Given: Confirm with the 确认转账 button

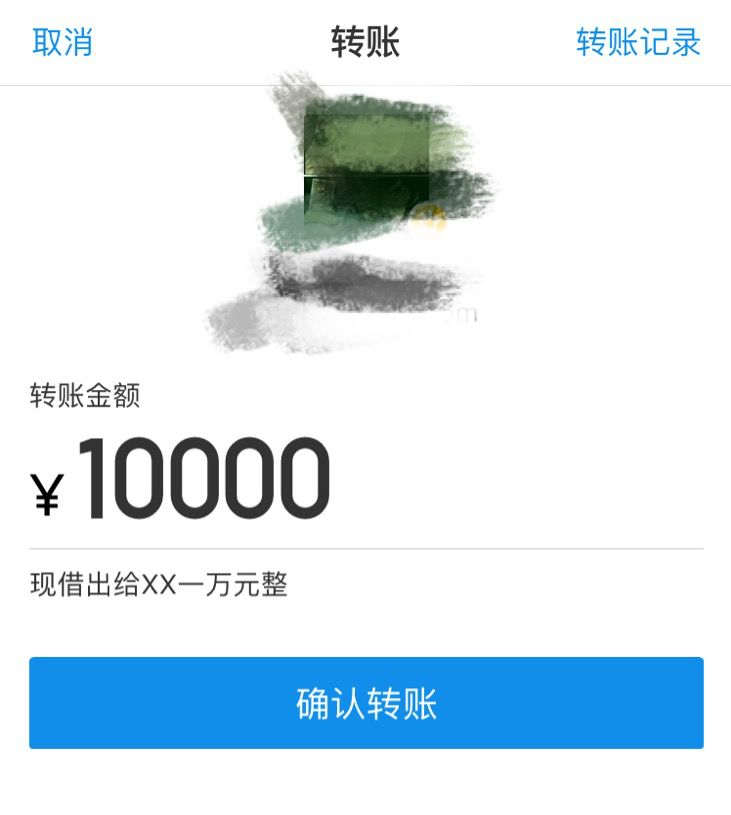Looking at the screenshot, I should click(x=366, y=703).
